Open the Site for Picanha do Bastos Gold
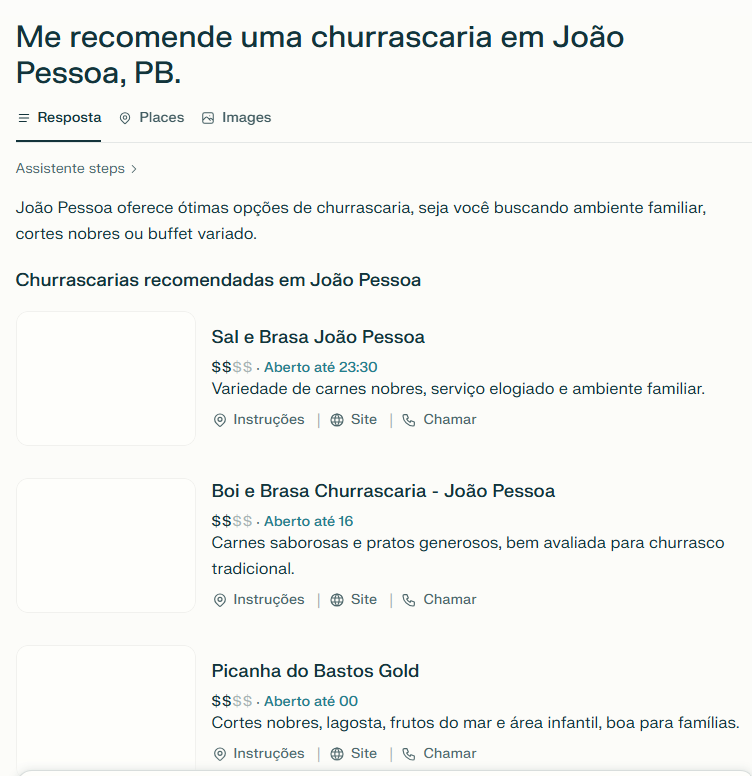The height and width of the screenshot is (776, 752). [x=354, y=754]
